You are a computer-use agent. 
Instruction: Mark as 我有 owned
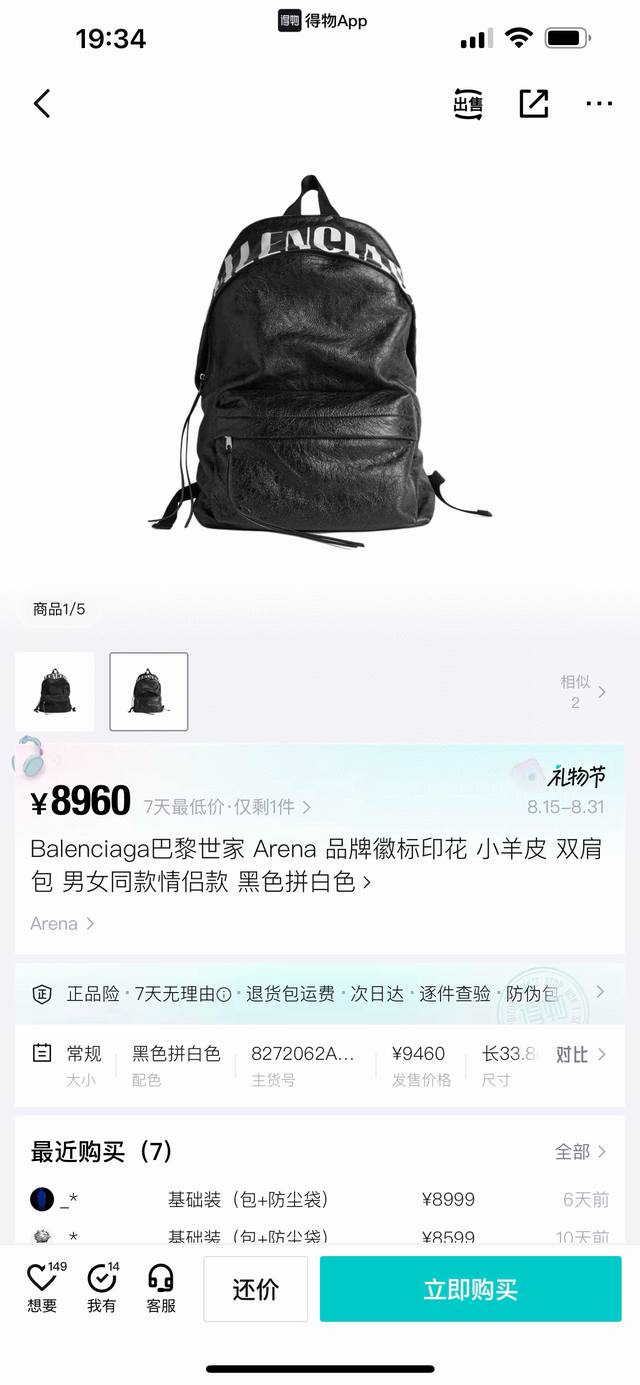[102, 1288]
